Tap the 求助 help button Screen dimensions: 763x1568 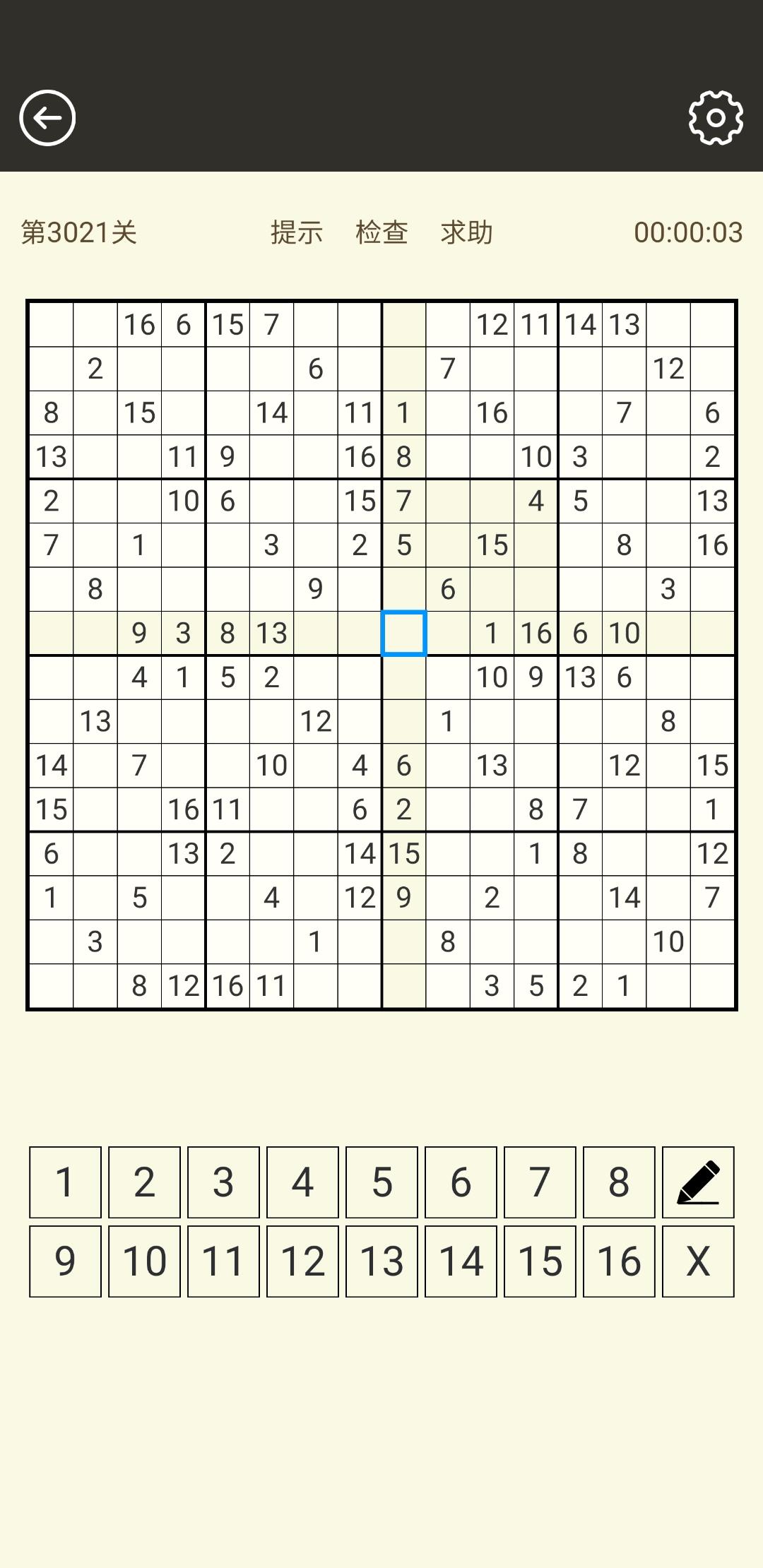(x=466, y=232)
